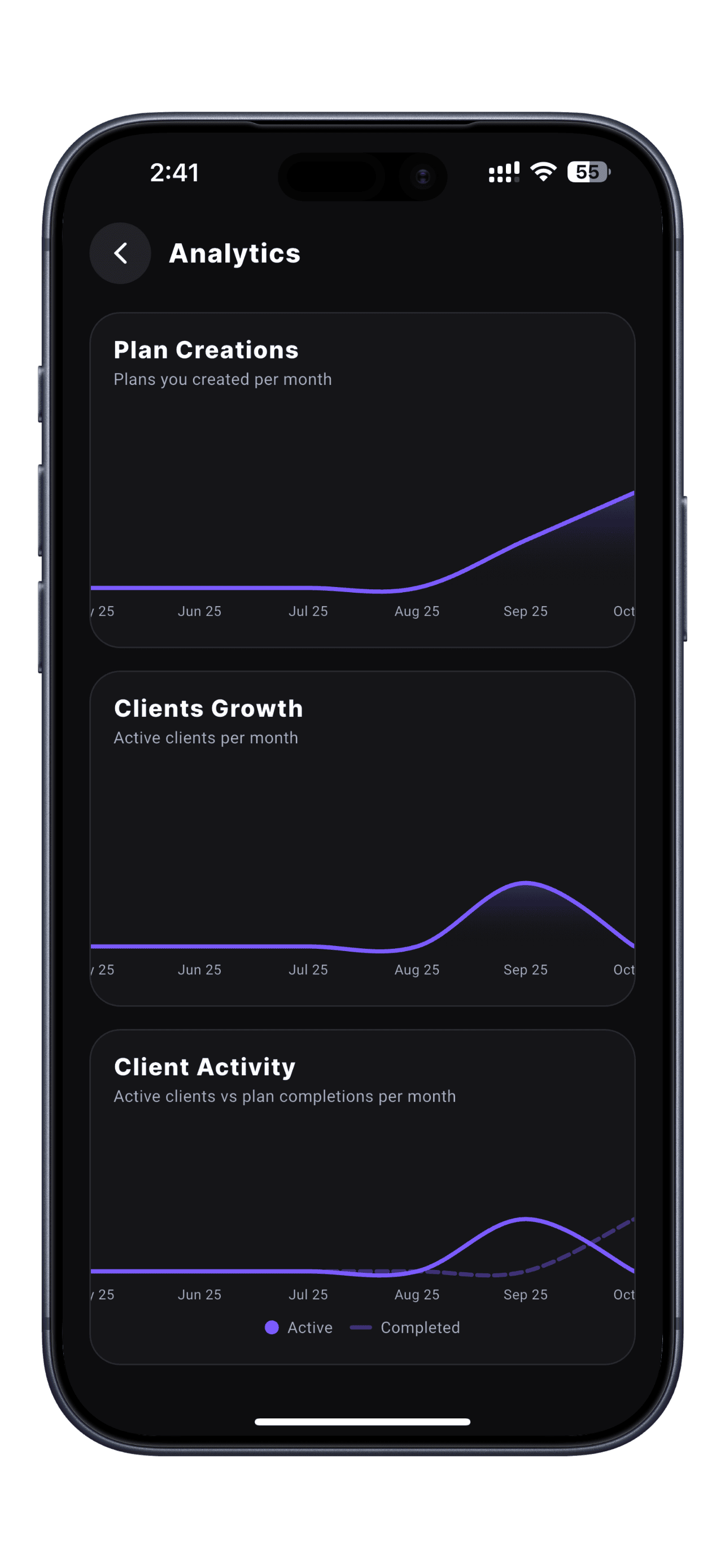The image size is (725, 1568).
Task: Tap the Dynamic Island camera area
Action: click(x=422, y=176)
